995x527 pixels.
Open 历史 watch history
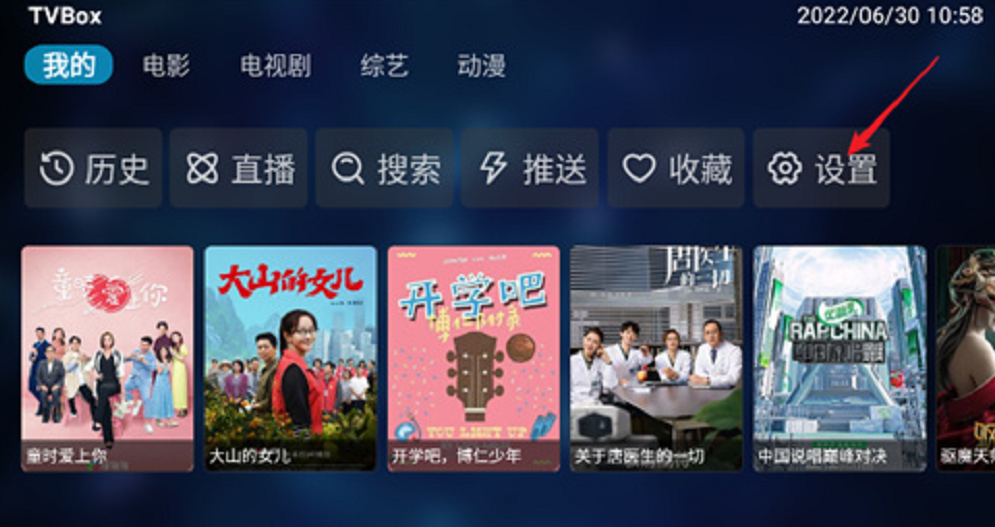[x=93, y=168]
